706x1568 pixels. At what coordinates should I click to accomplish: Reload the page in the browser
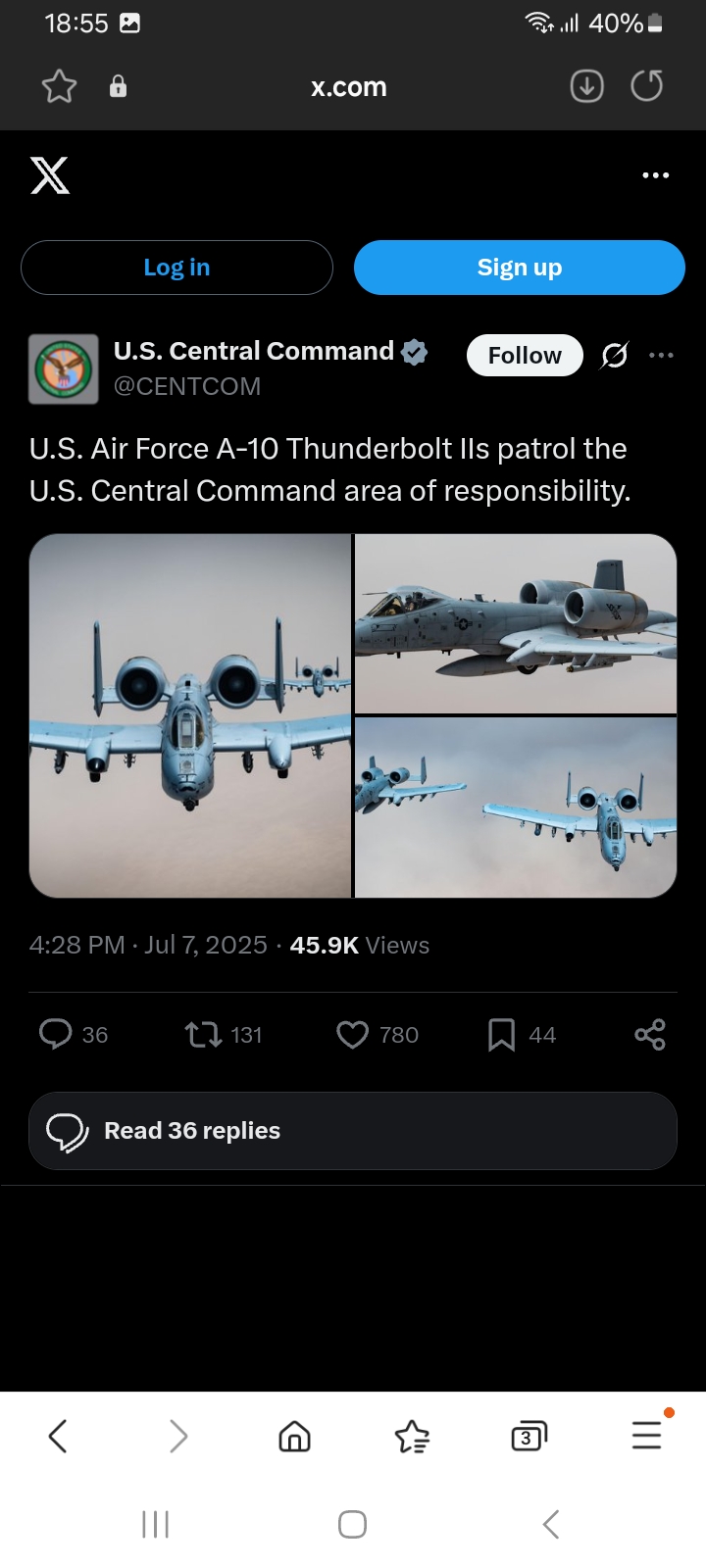tap(647, 86)
